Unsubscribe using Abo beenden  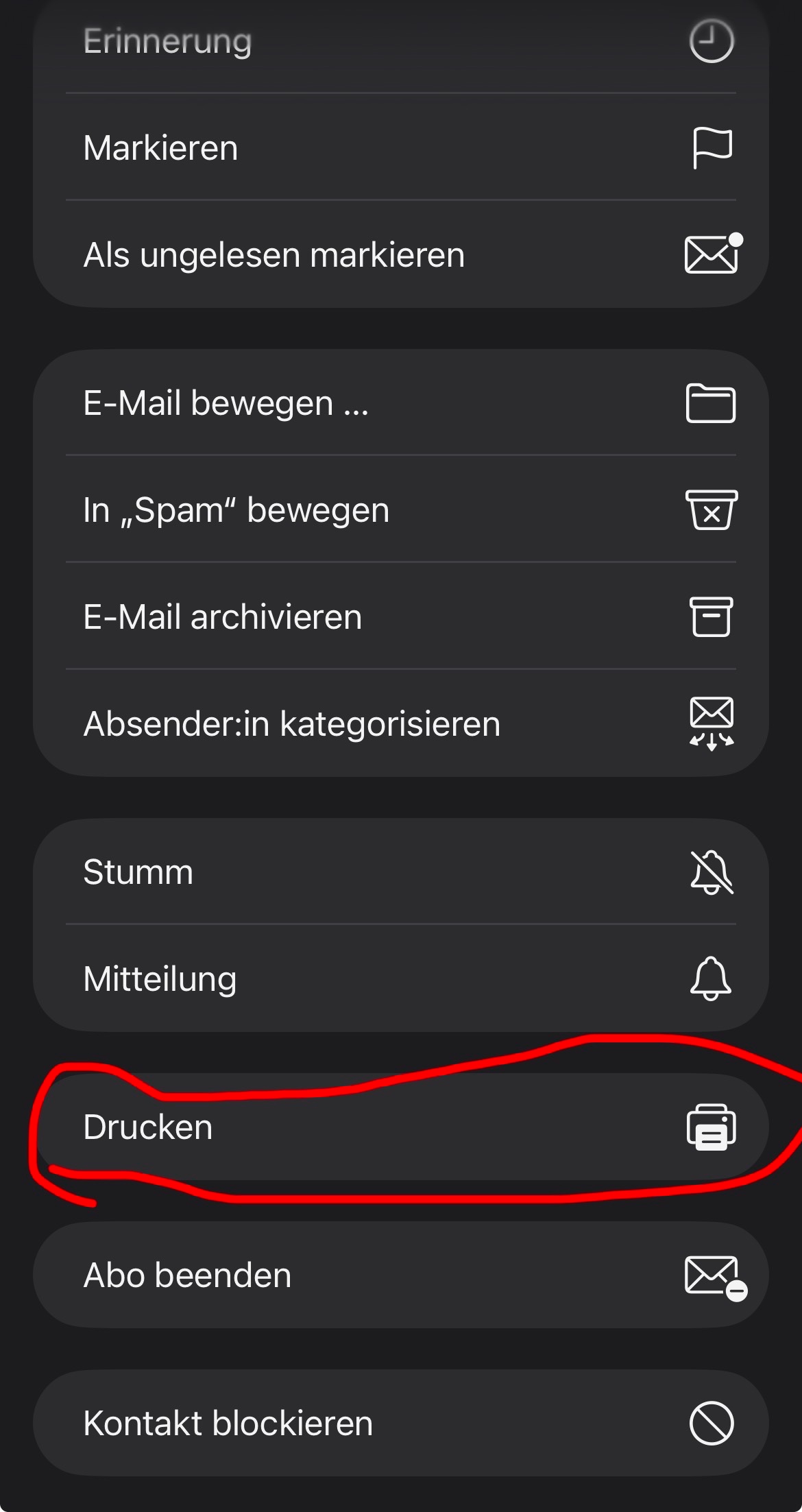pyautogui.click(x=400, y=1275)
